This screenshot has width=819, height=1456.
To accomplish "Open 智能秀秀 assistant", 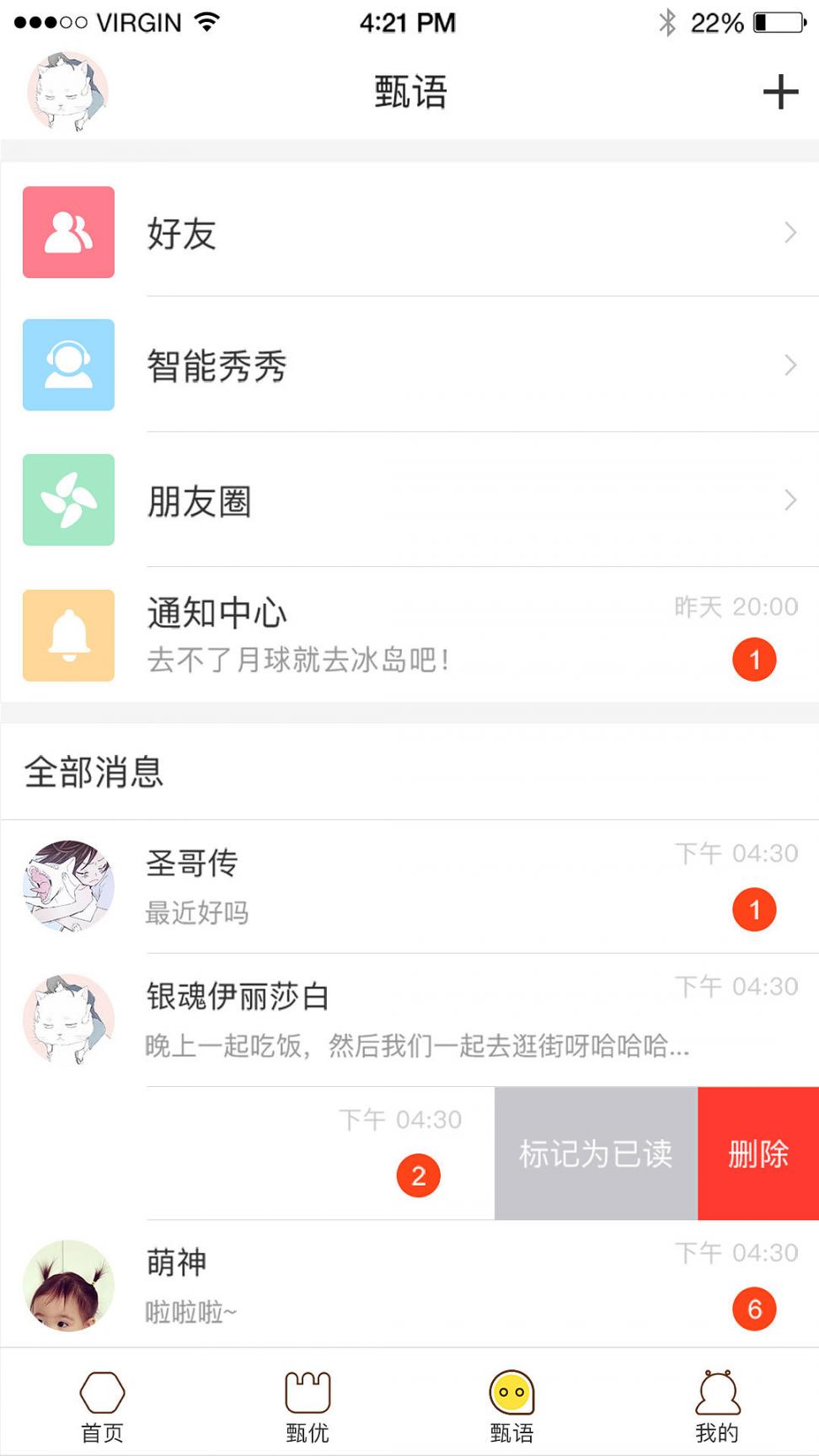I will (409, 366).
